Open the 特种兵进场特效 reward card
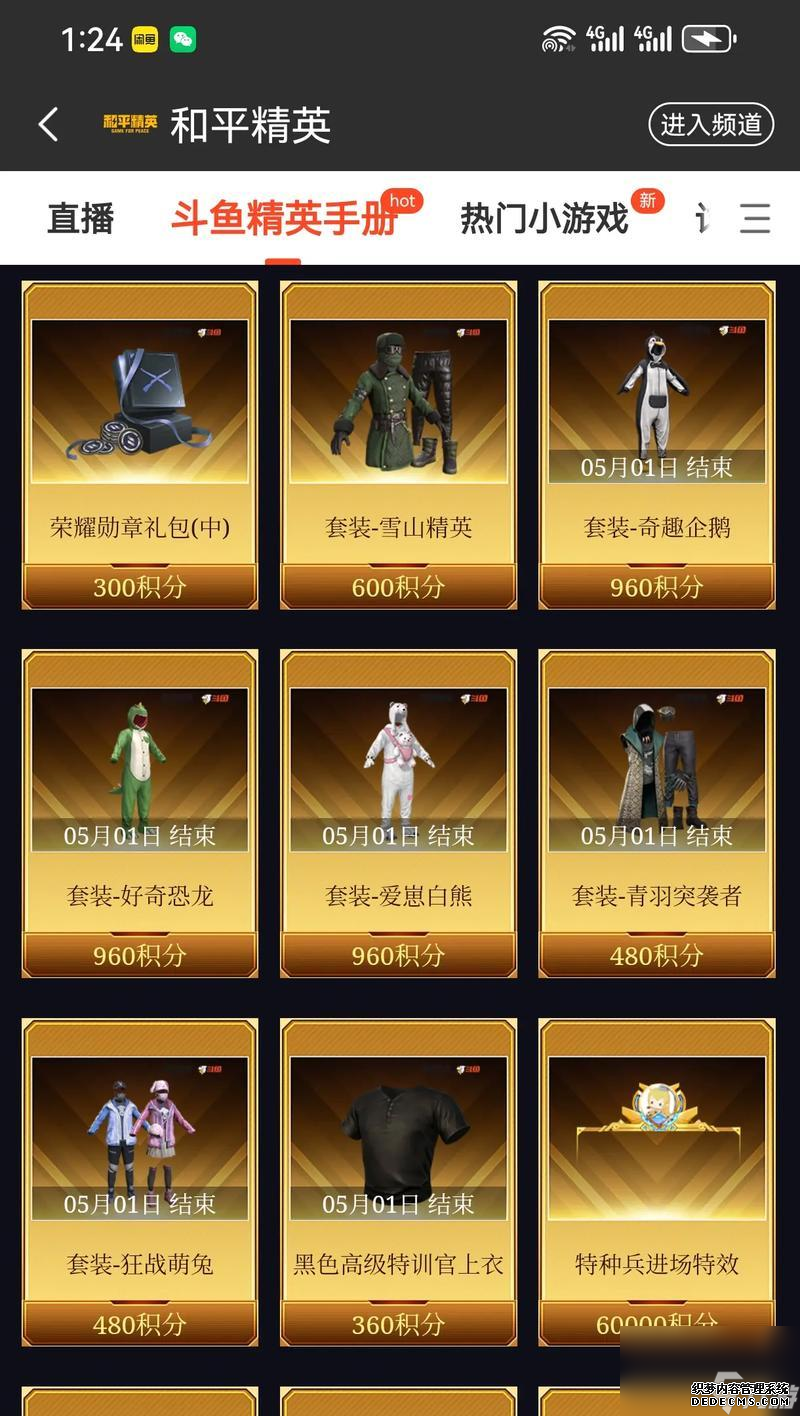Screen dimensions: 800x1416 pyautogui.click(x=657, y=1182)
